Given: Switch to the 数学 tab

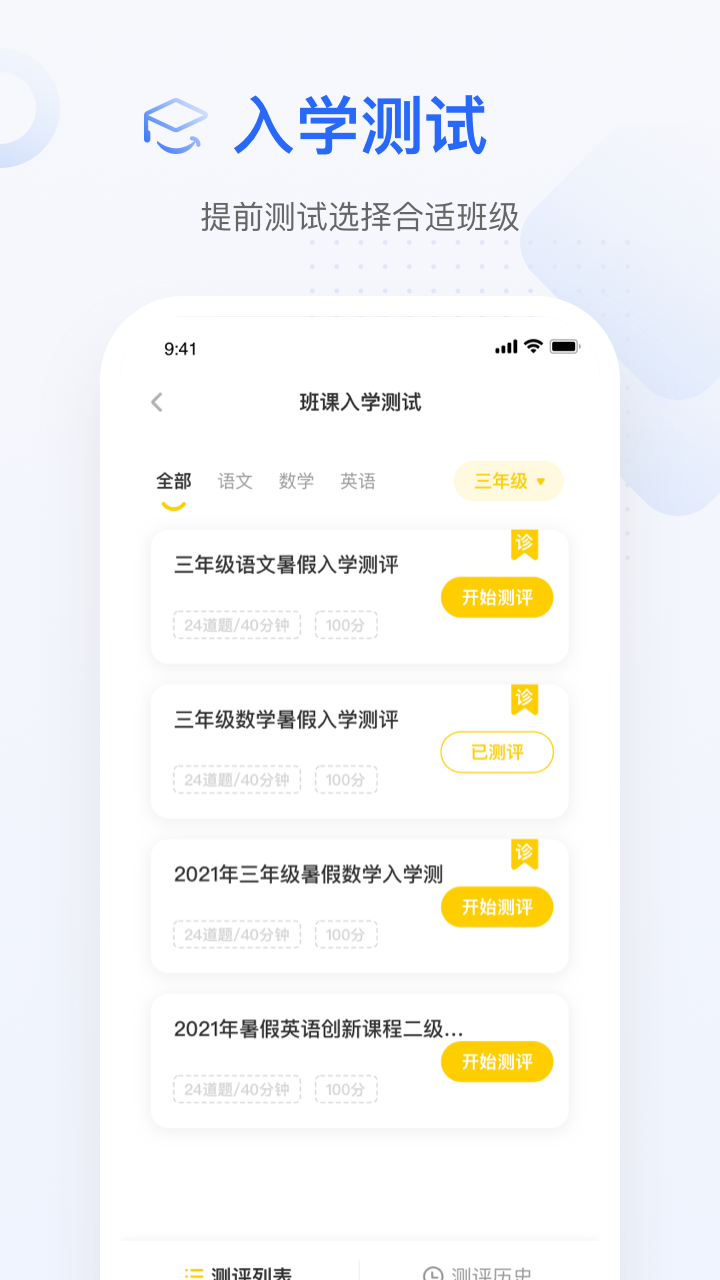Looking at the screenshot, I should coord(296,481).
